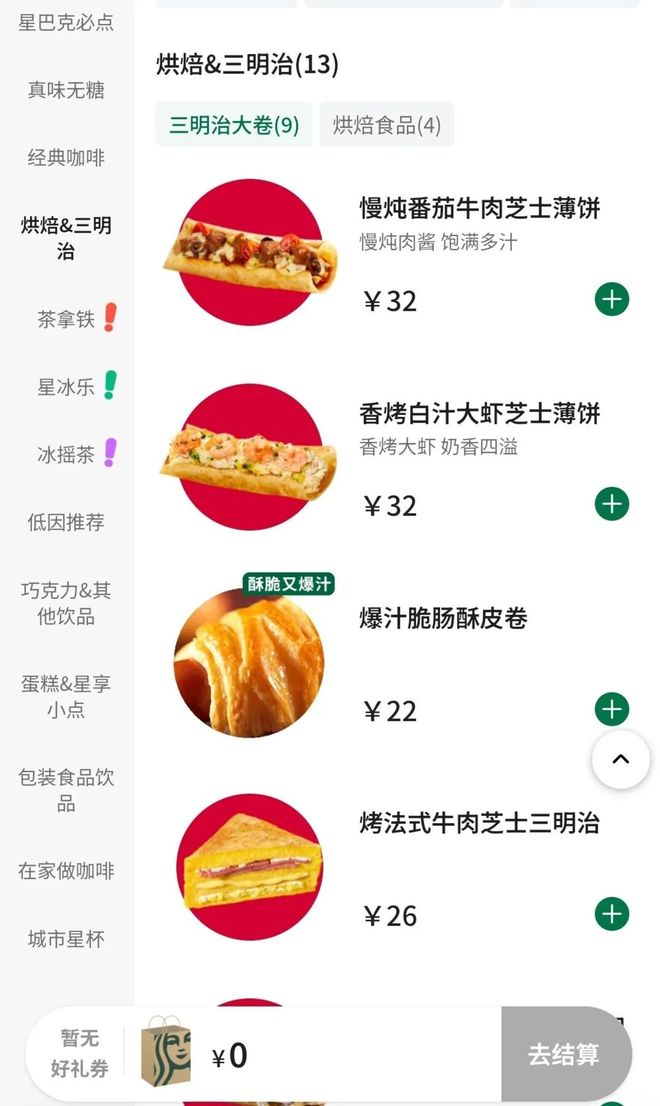This screenshot has height=1106, width=660.
Task: Add 烤法式牛肉芝士三明治 to cart
Action: point(612,914)
